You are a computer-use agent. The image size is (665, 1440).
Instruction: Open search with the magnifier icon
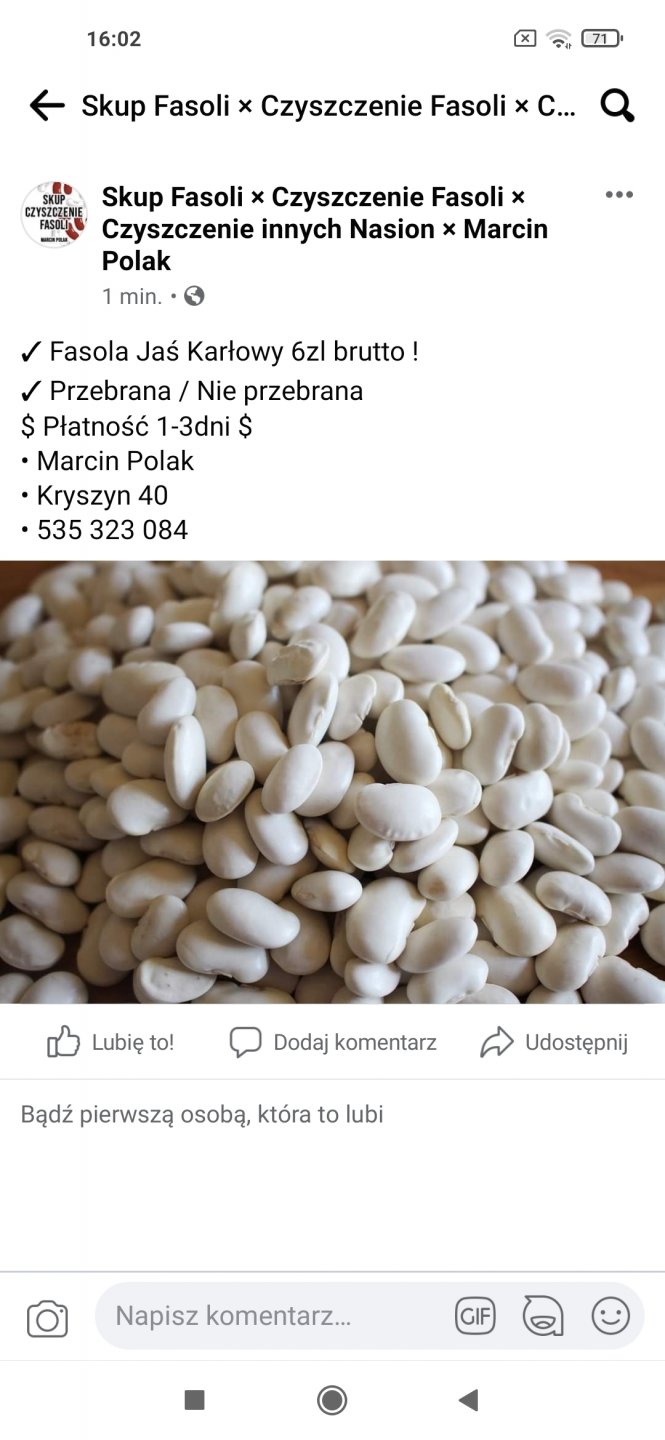click(617, 105)
